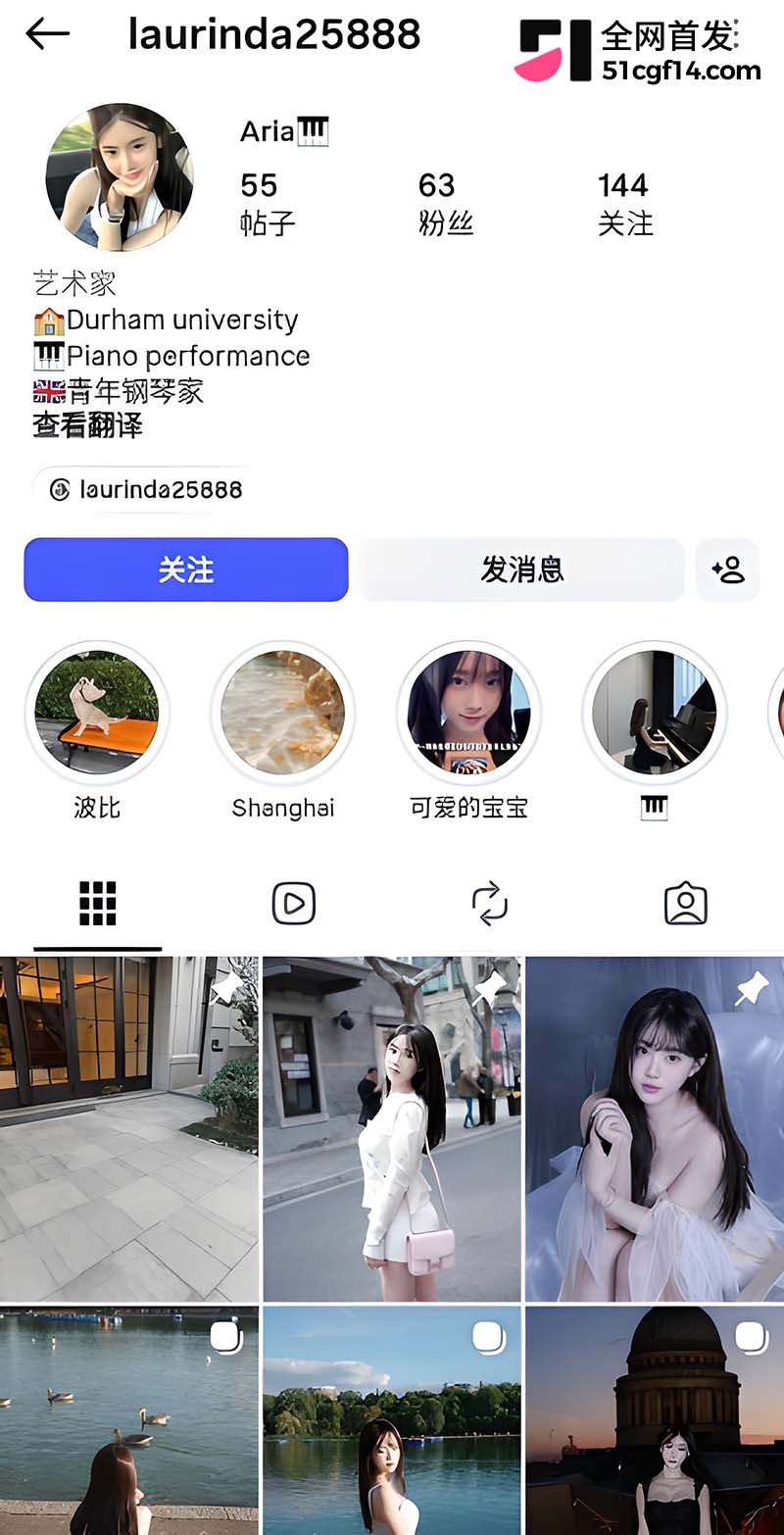
Task: View the 63 粉丝 followers list
Action: (446, 203)
